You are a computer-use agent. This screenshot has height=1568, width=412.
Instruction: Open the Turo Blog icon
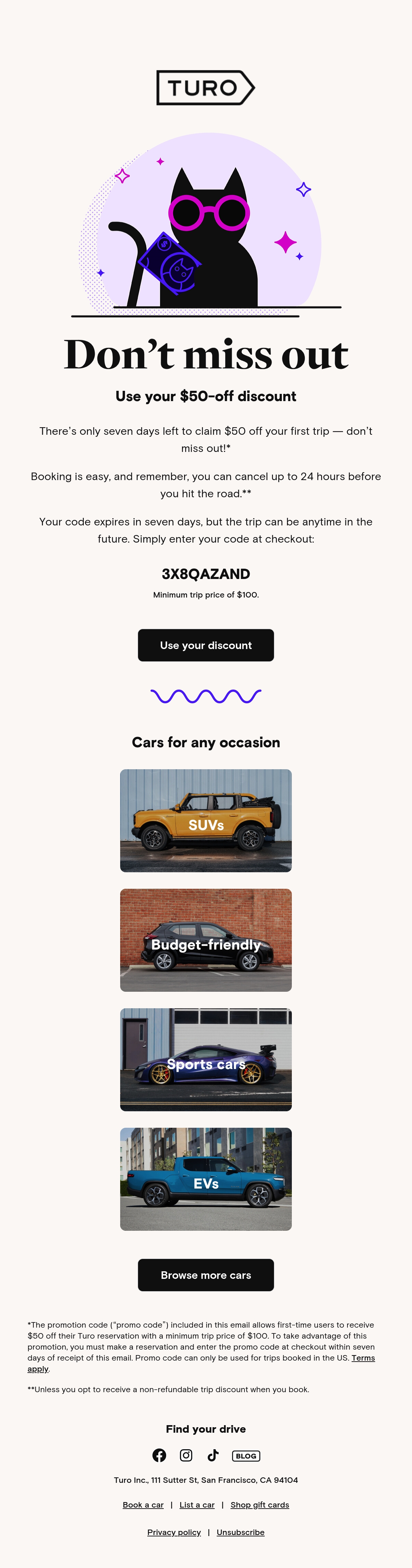246,1456
